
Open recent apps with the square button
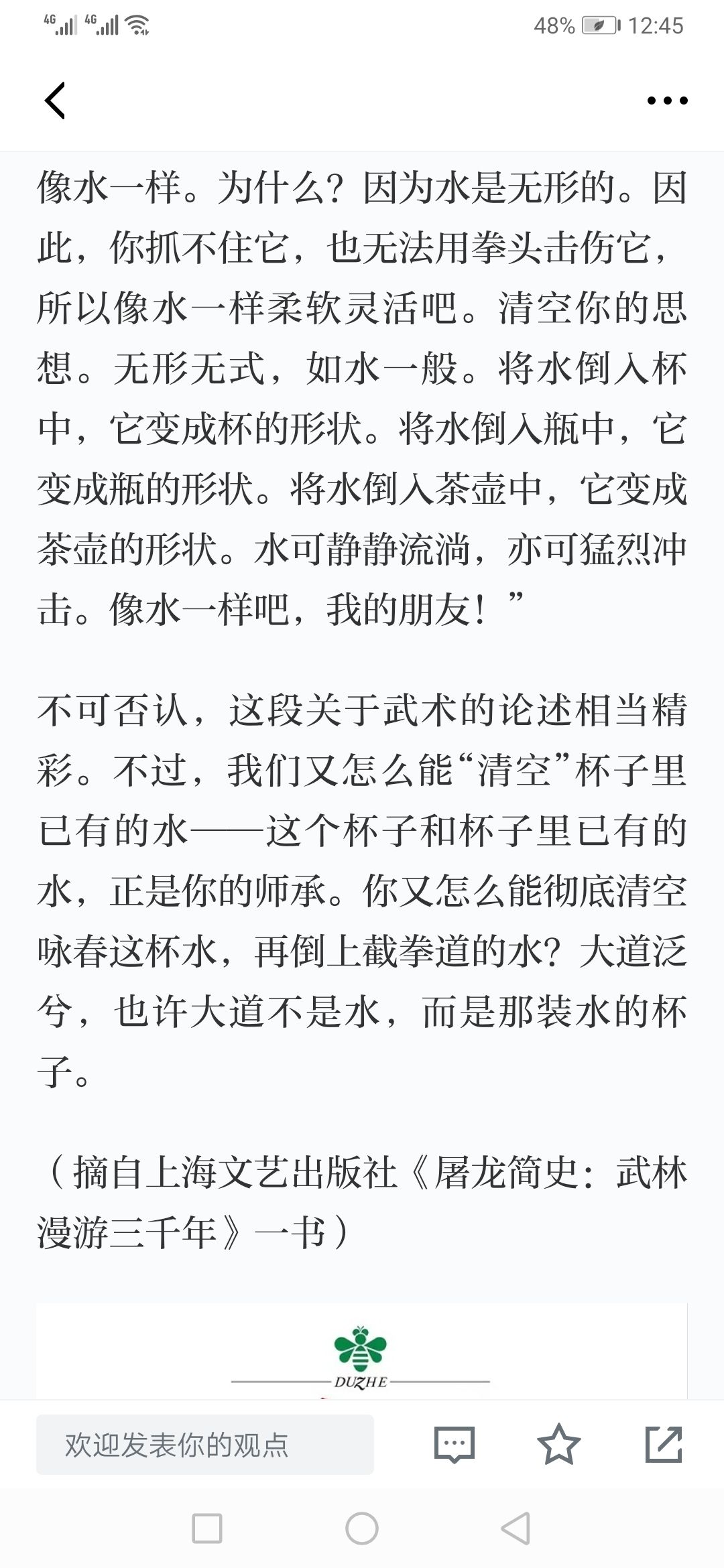pos(207,1529)
